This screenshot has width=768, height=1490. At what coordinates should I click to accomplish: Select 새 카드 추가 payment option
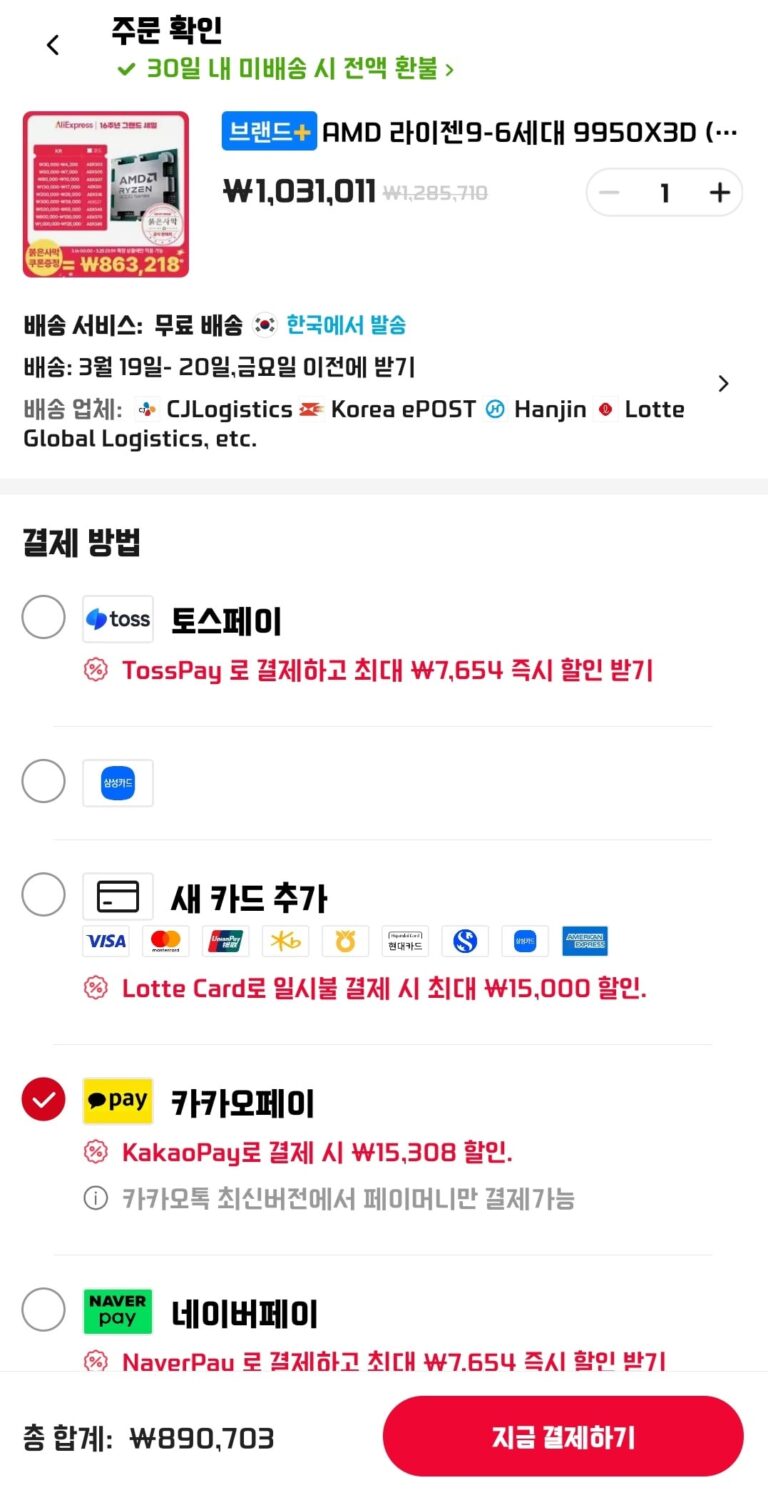pyautogui.click(x=43, y=895)
